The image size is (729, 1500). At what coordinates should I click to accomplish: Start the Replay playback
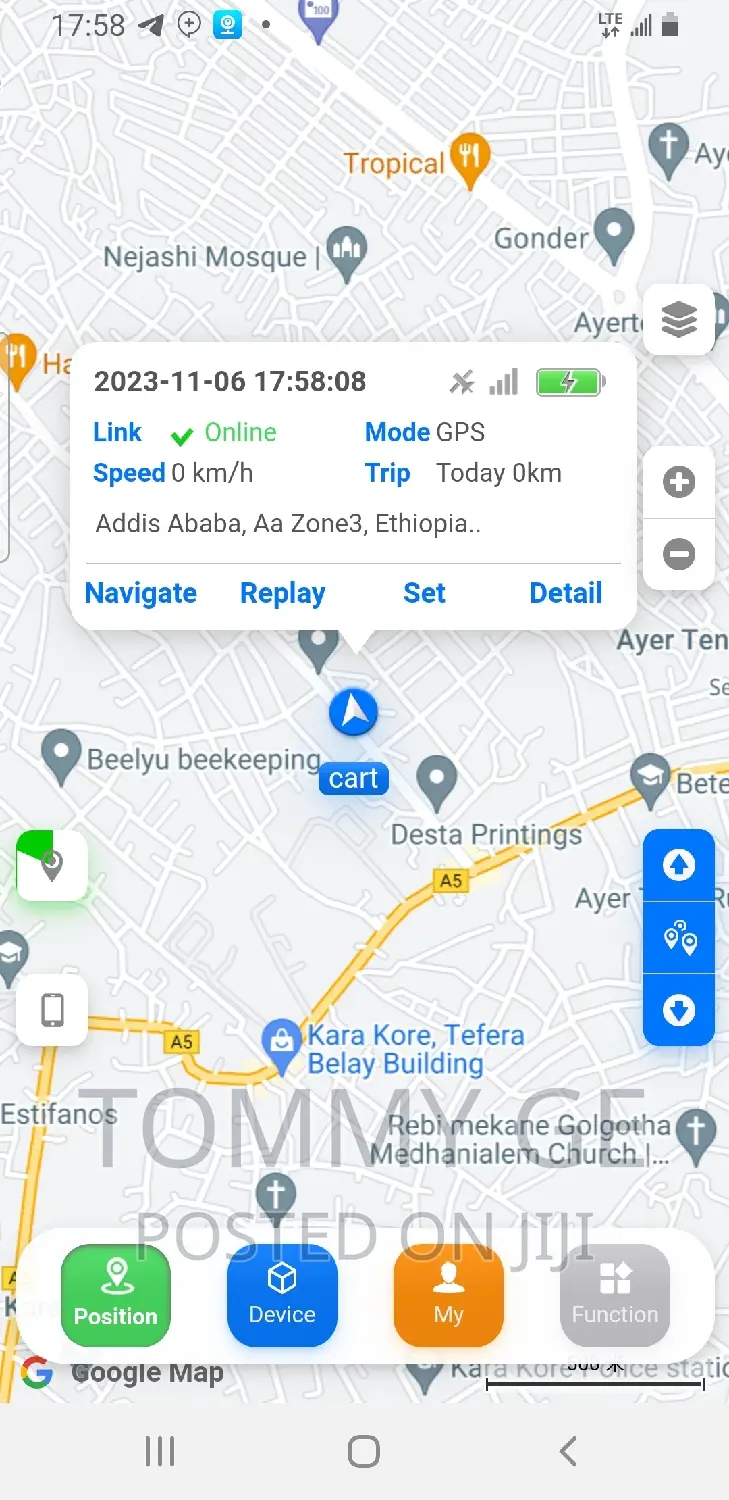(x=282, y=593)
